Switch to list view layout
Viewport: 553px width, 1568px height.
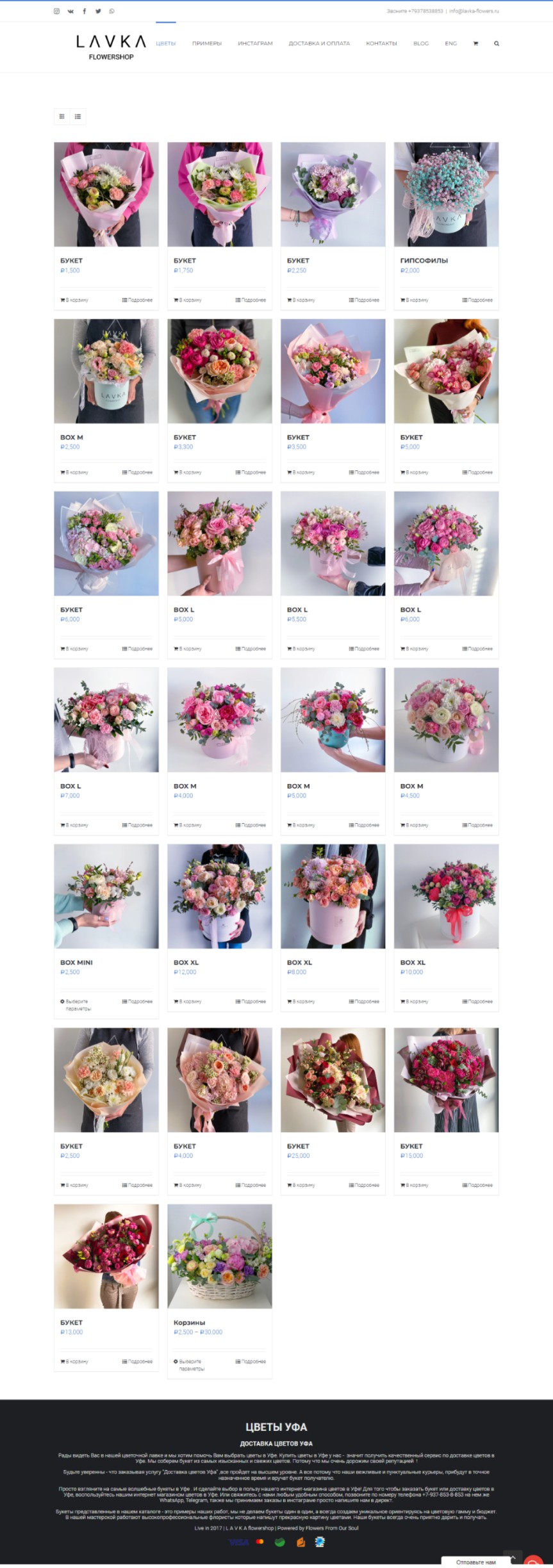78,116
